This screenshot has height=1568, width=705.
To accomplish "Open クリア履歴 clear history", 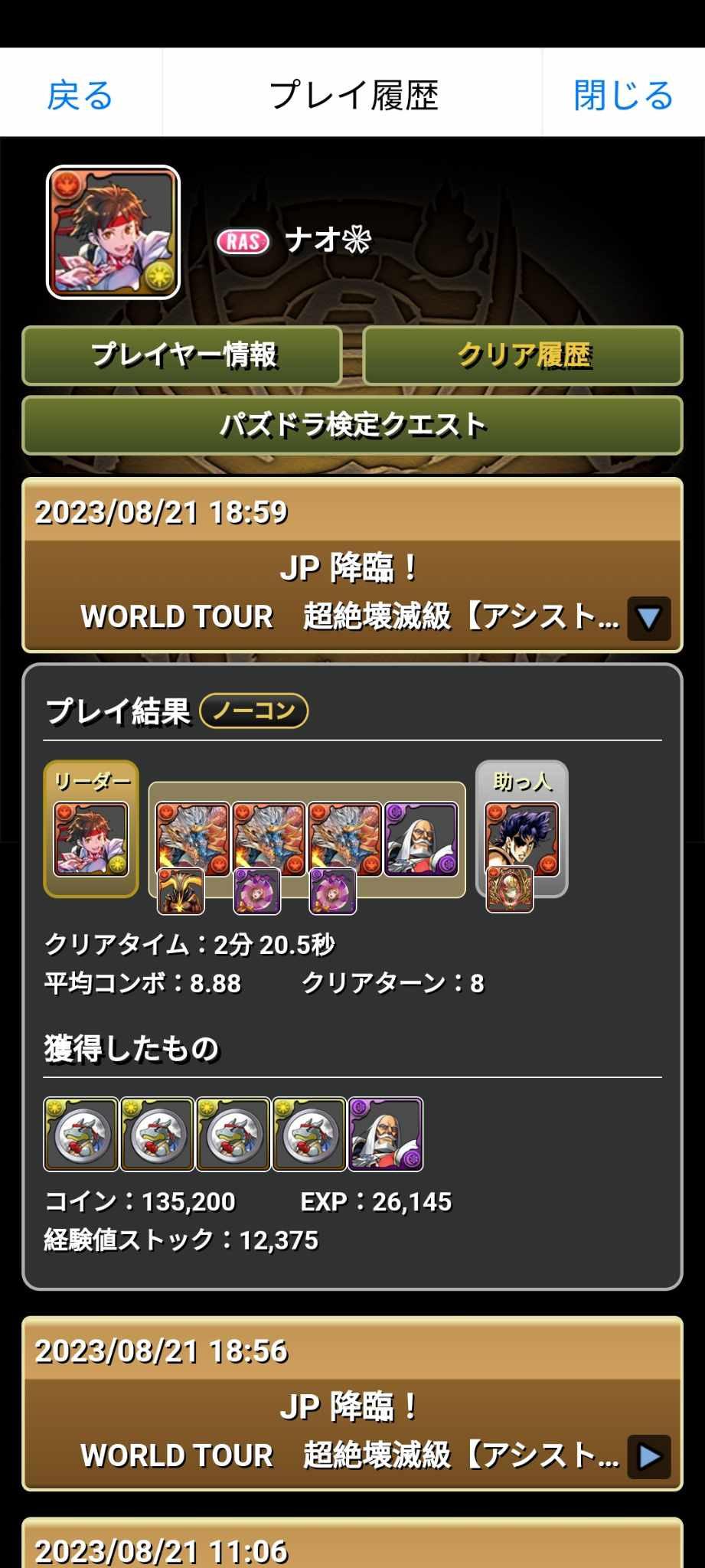I will pos(523,355).
